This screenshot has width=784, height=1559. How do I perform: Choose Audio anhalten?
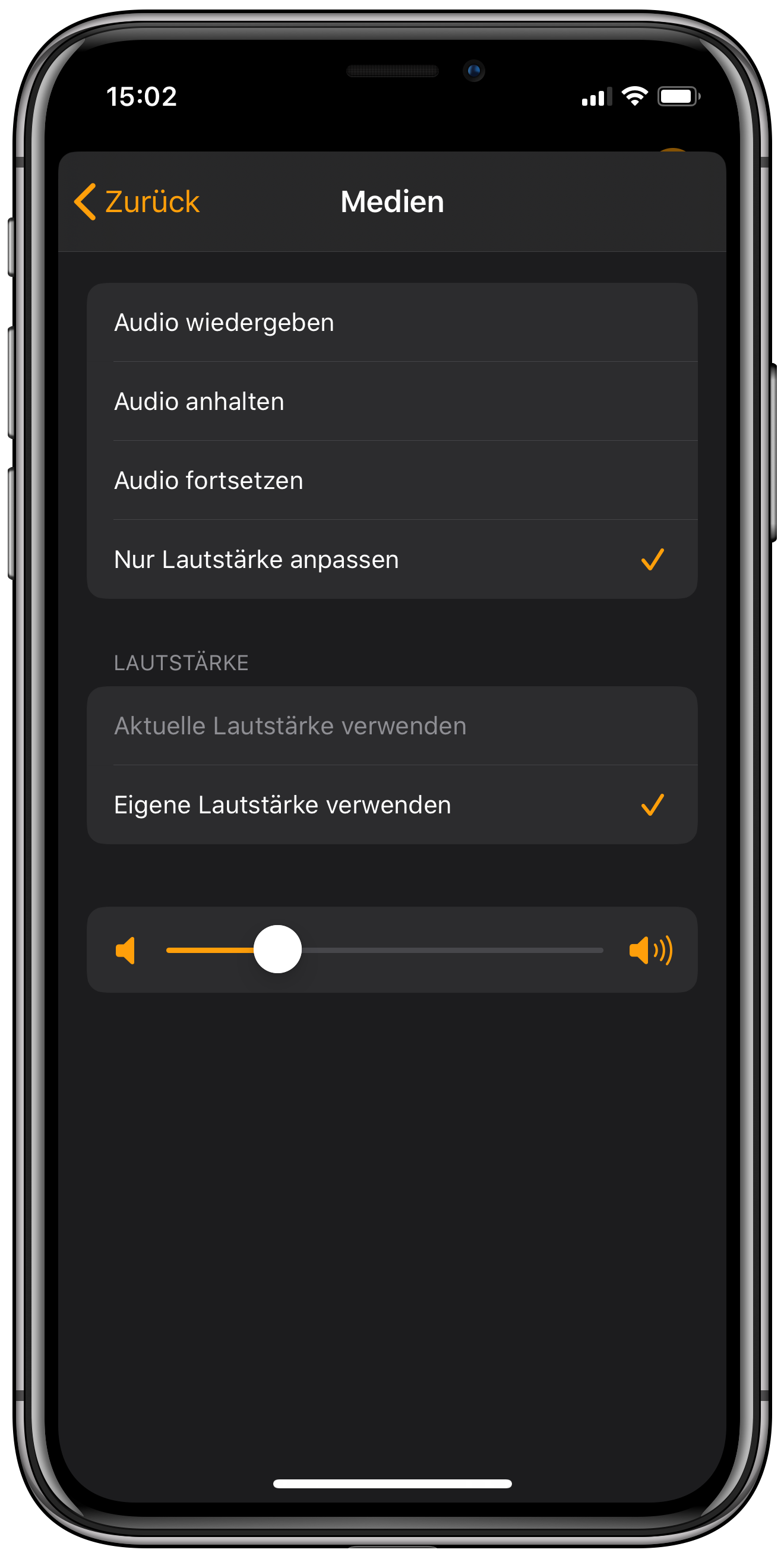pos(391,401)
